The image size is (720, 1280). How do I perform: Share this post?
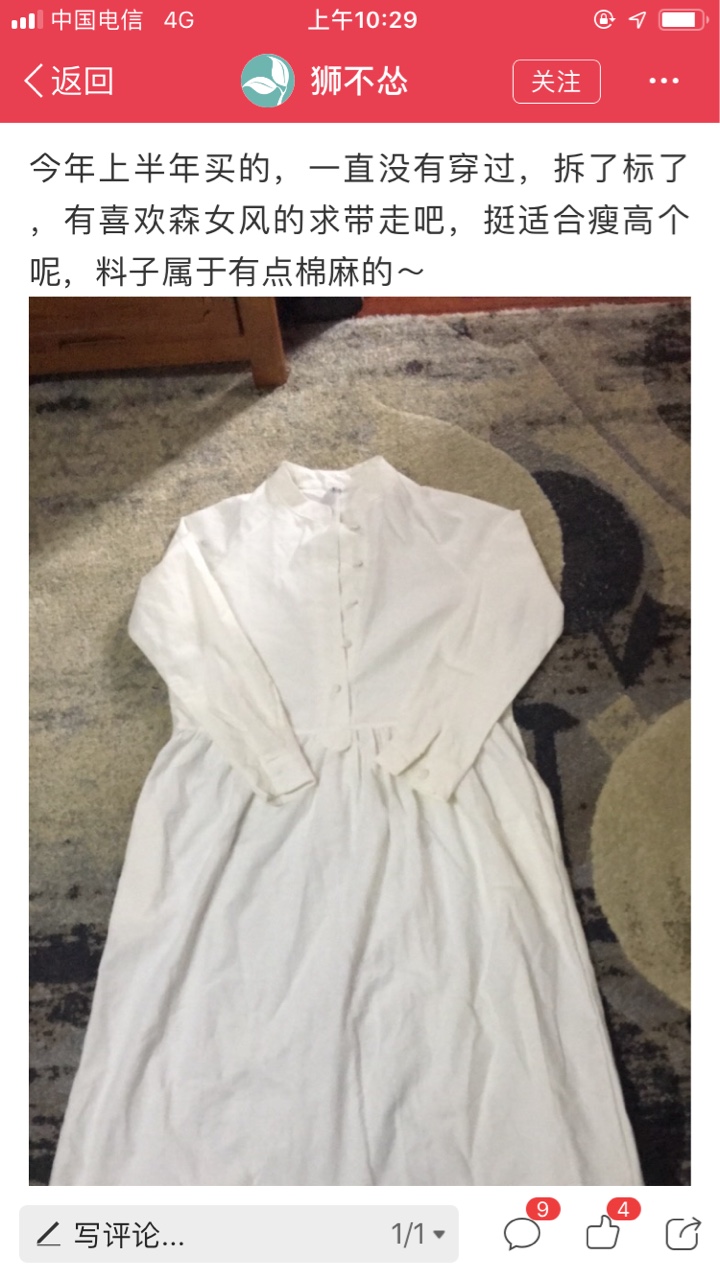pos(683,1234)
